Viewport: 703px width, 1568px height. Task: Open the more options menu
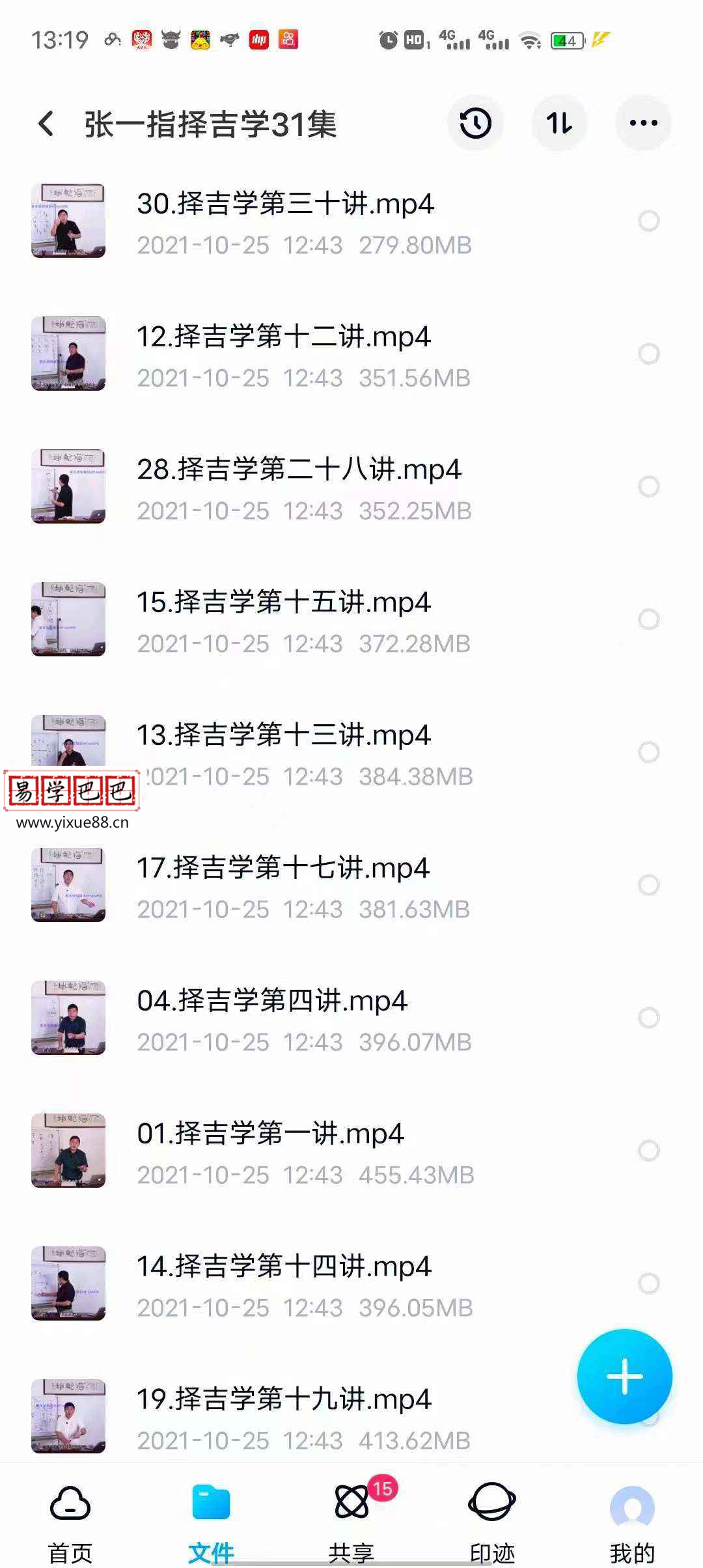pos(643,123)
